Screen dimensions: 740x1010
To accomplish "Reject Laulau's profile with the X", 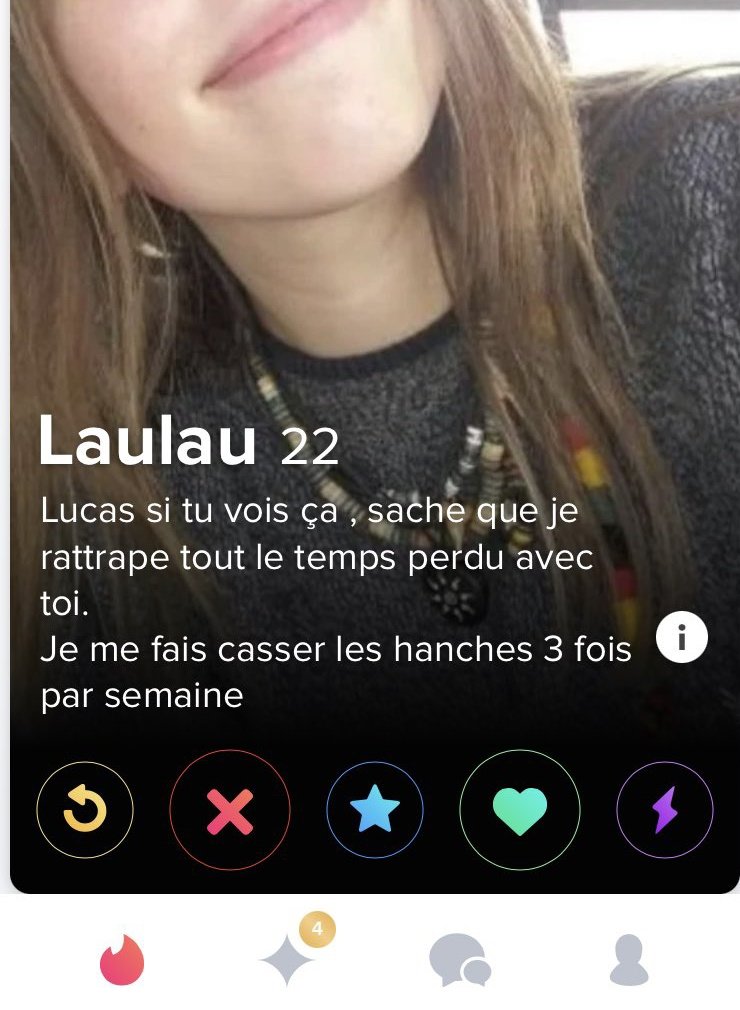I will coord(230,810).
